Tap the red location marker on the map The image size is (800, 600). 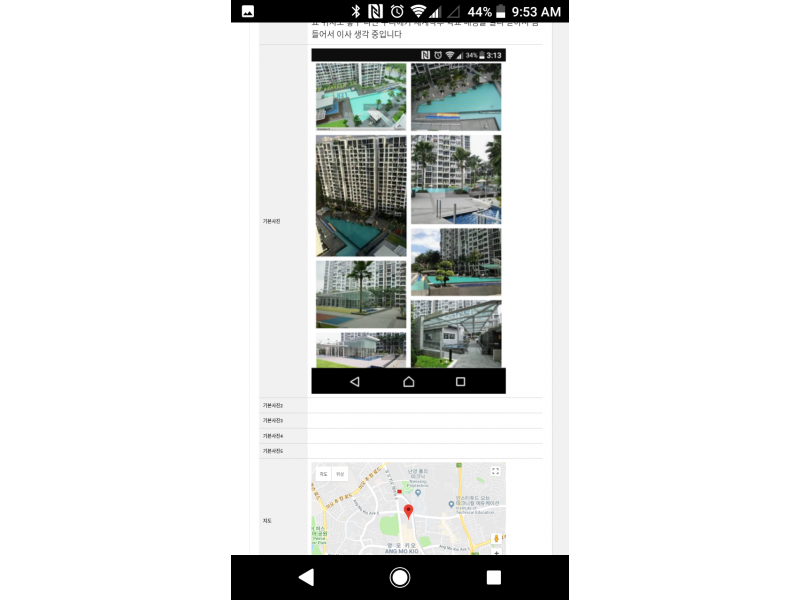[408, 512]
